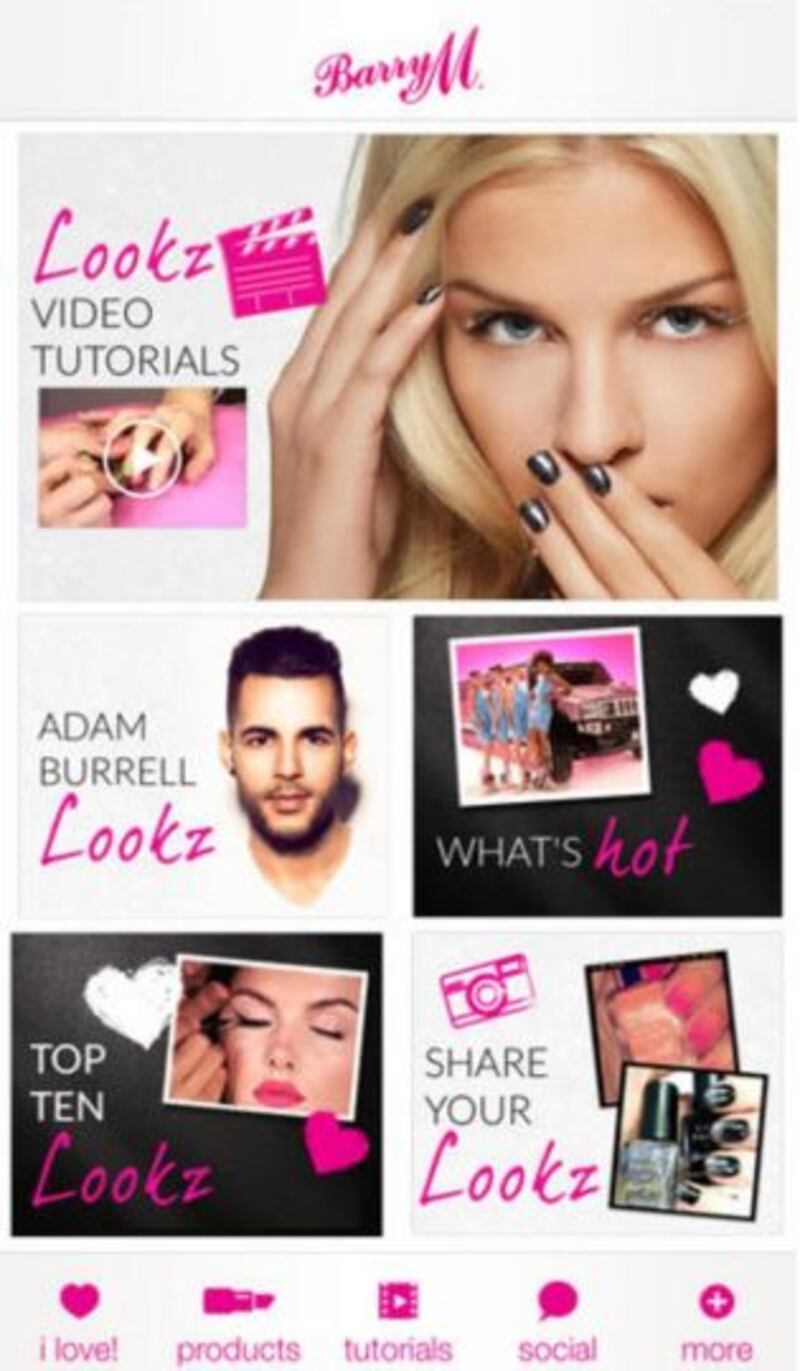View the Top Ten Lookz tile
This screenshot has height=1371, width=800.
[197, 1084]
